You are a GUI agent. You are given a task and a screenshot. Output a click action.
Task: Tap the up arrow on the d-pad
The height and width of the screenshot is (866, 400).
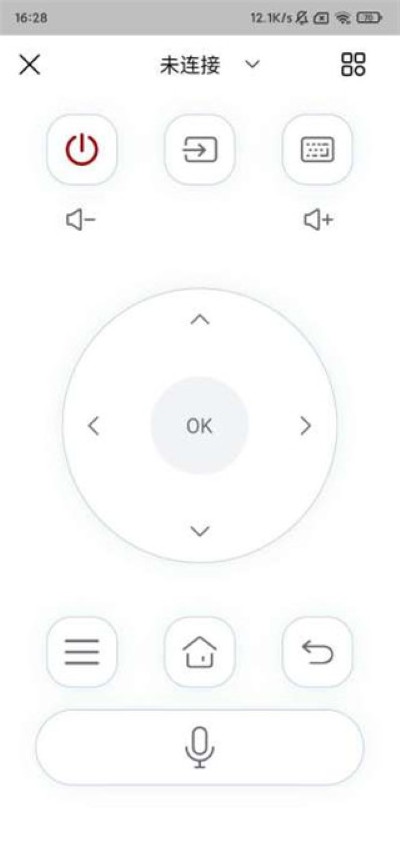point(199,319)
